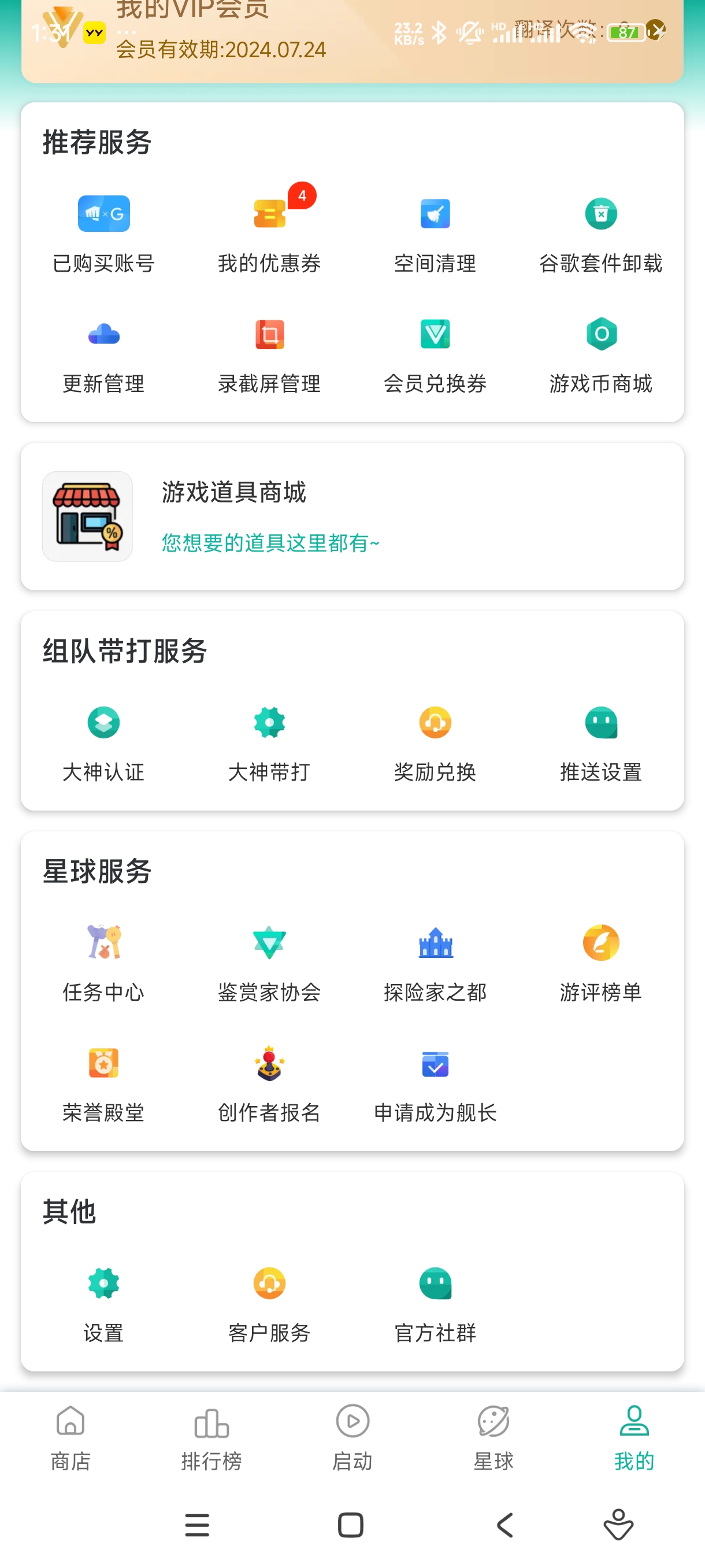705x1568 pixels.
Task: Open 已购买账号 purchased accounts
Action: tap(103, 234)
